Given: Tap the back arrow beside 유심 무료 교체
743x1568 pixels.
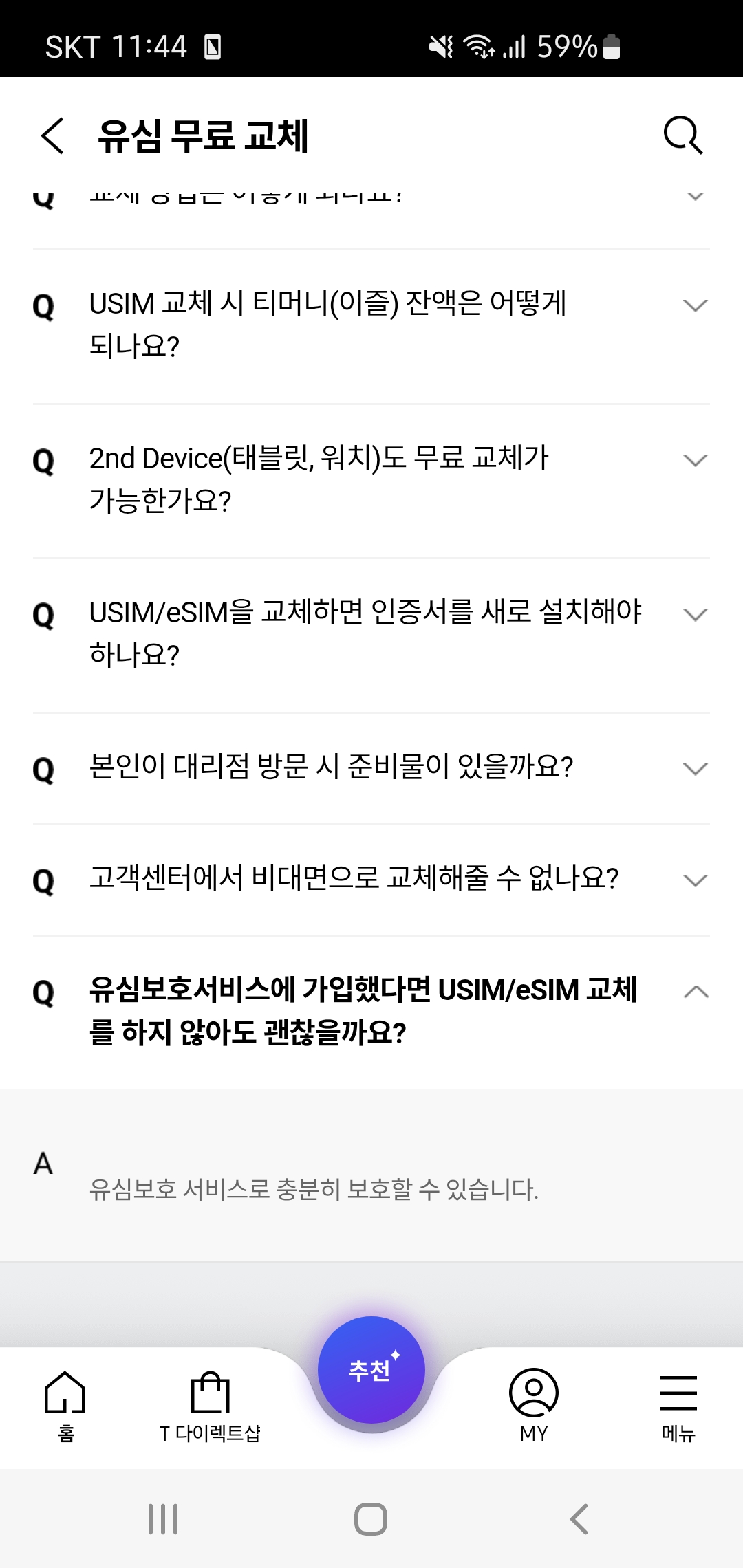Looking at the screenshot, I should pos(52,135).
